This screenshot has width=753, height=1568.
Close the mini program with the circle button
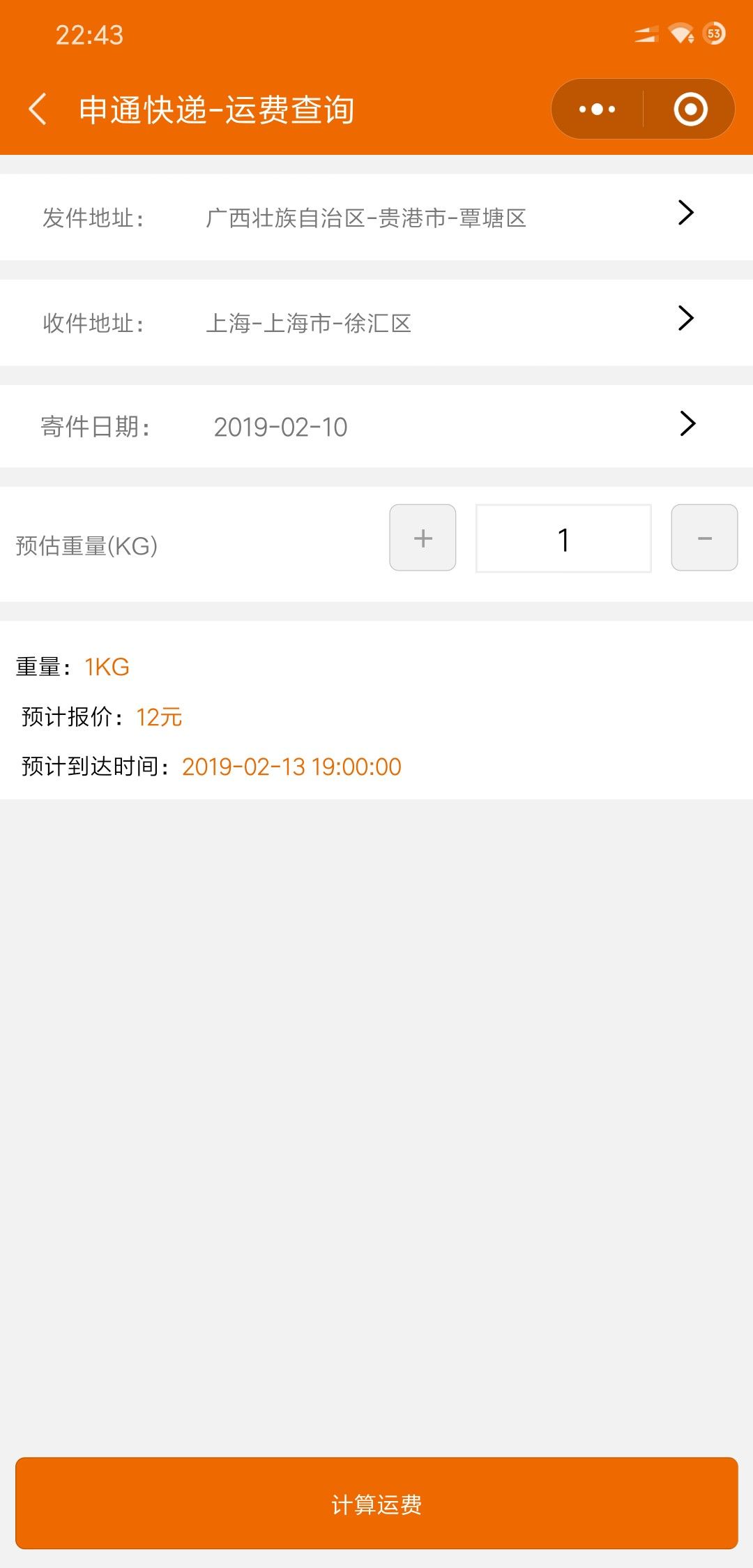click(x=690, y=110)
